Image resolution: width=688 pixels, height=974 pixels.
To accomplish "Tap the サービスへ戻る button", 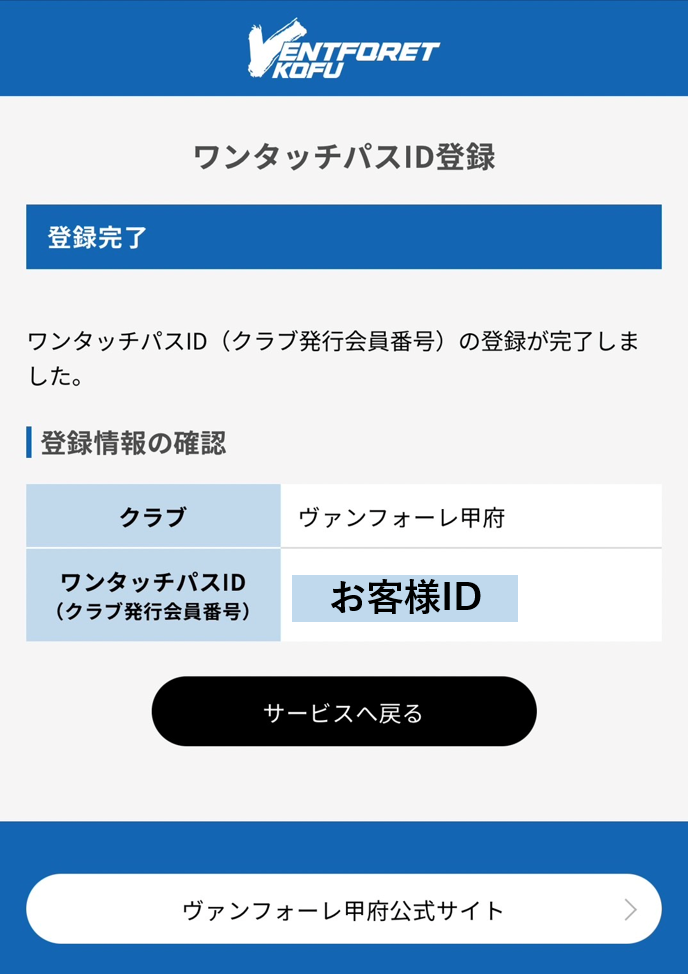I will point(344,712).
